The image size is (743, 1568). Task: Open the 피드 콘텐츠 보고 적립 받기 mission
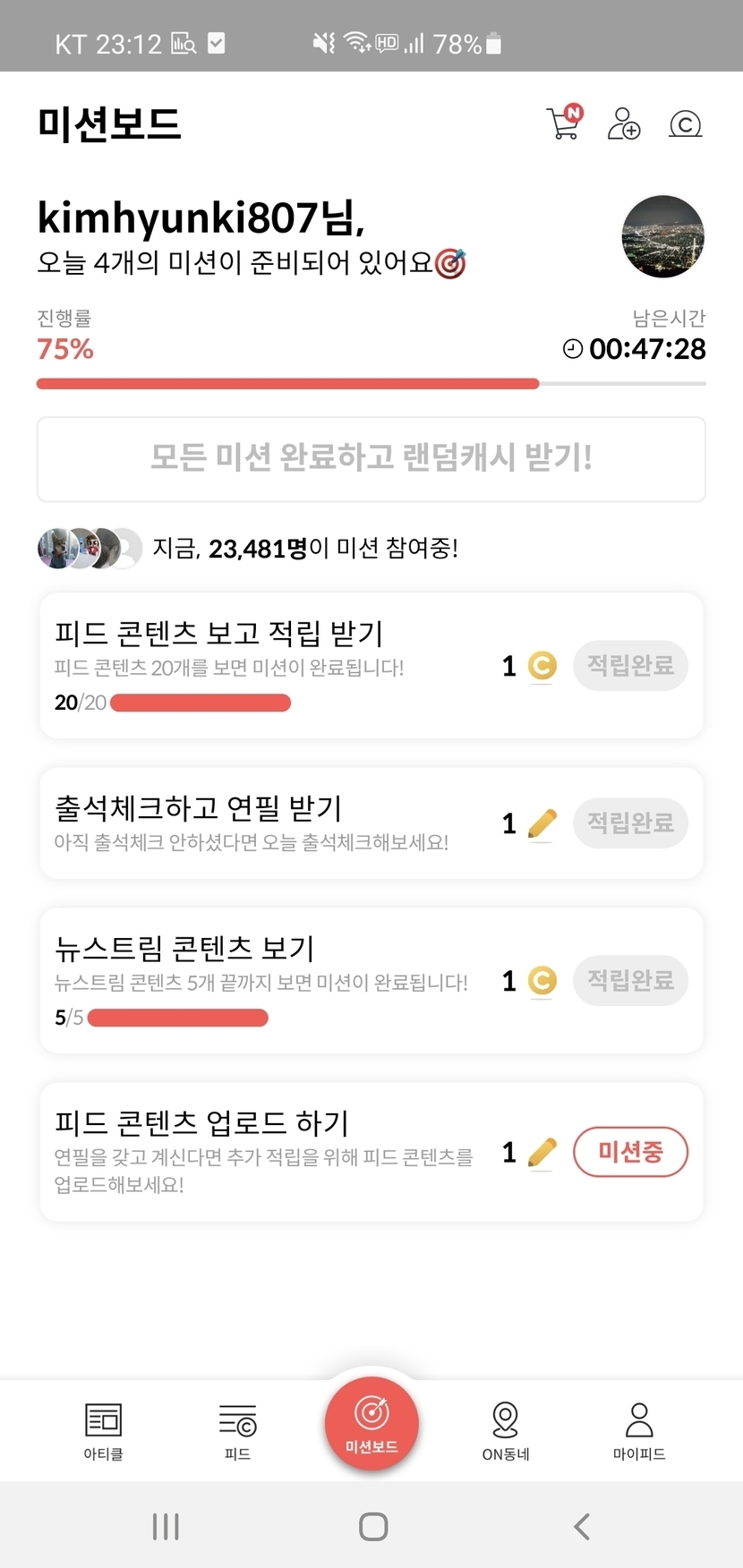[269, 665]
